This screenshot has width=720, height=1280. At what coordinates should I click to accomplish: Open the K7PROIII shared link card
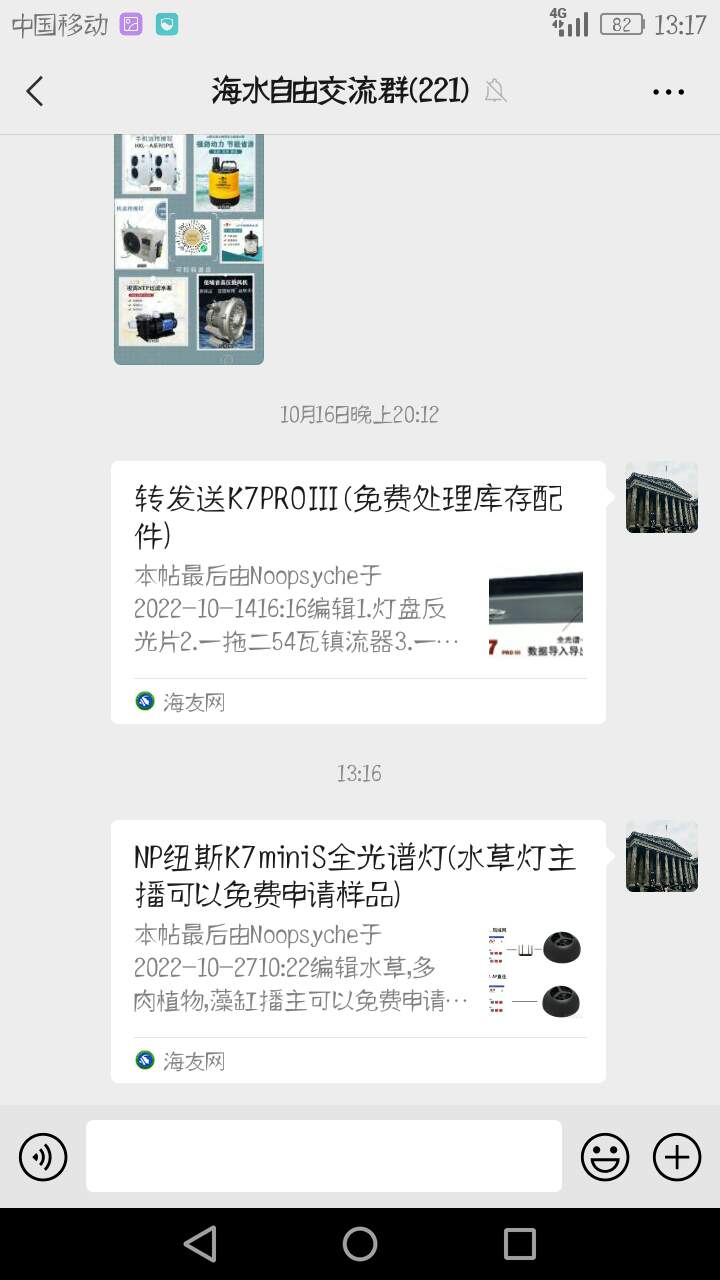(358, 592)
